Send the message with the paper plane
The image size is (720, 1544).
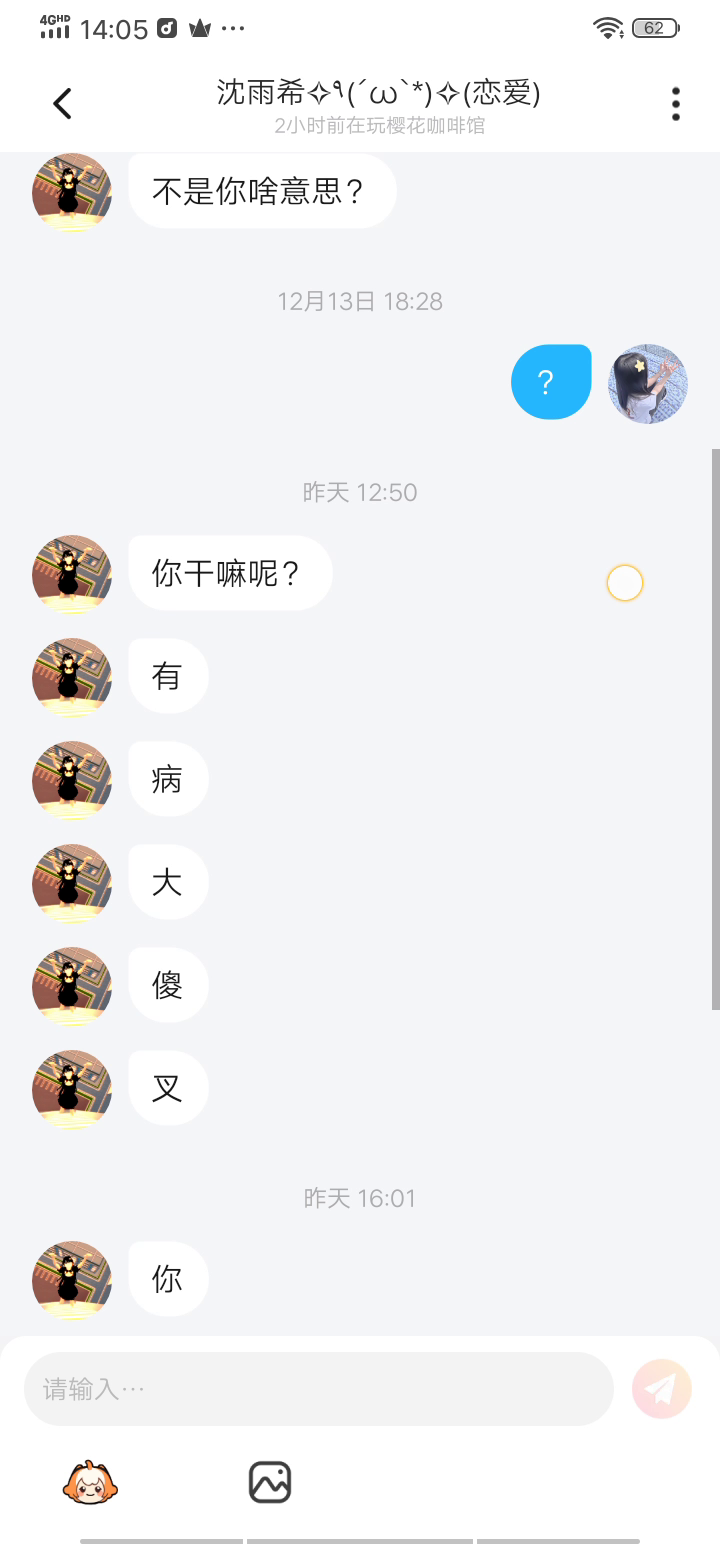662,1389
